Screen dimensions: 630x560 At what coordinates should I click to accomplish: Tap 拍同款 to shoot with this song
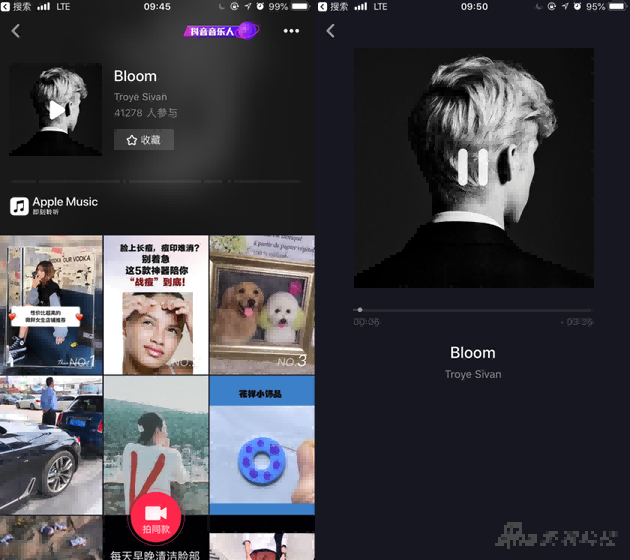[x=158, y=521]
